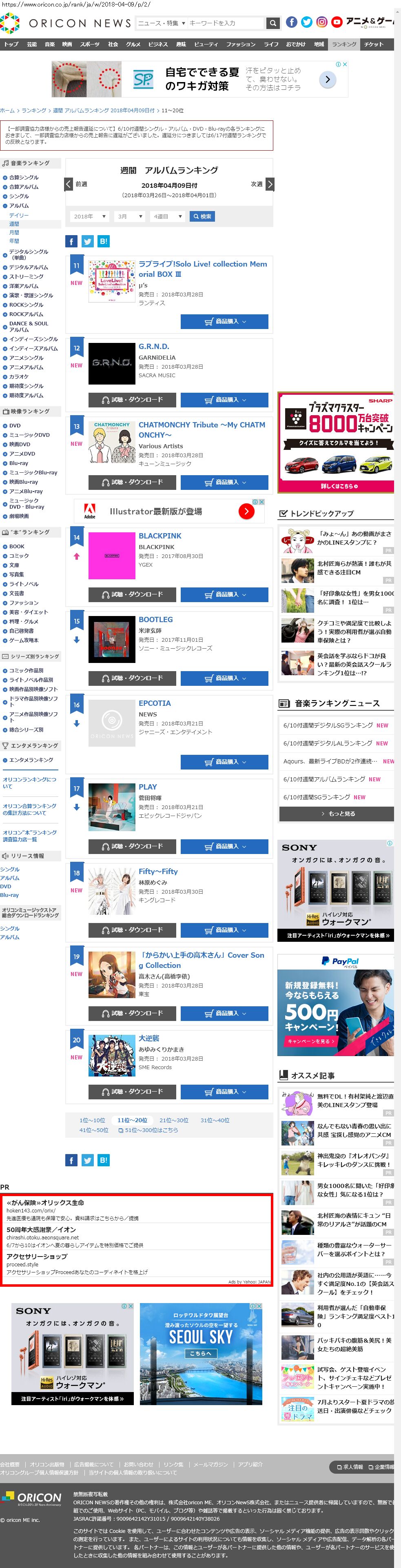Expand the 4週目 week dropdown
The height and width of the screenshot is (1568, 401).
(168, 217)
